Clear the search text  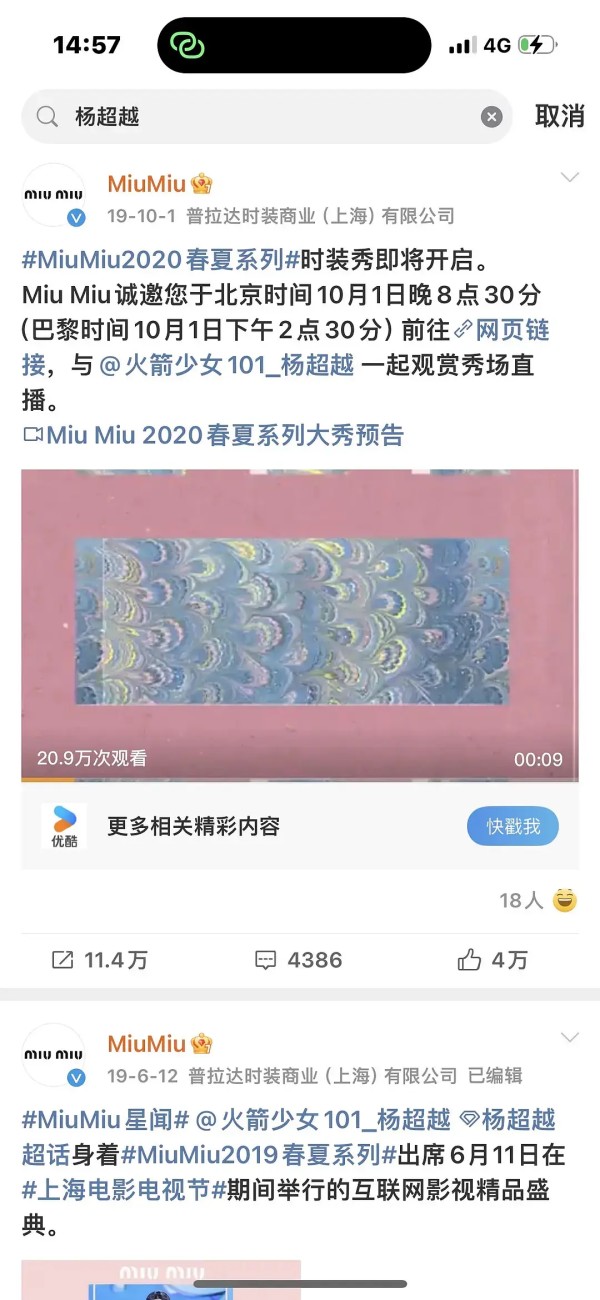click(491, 117)
